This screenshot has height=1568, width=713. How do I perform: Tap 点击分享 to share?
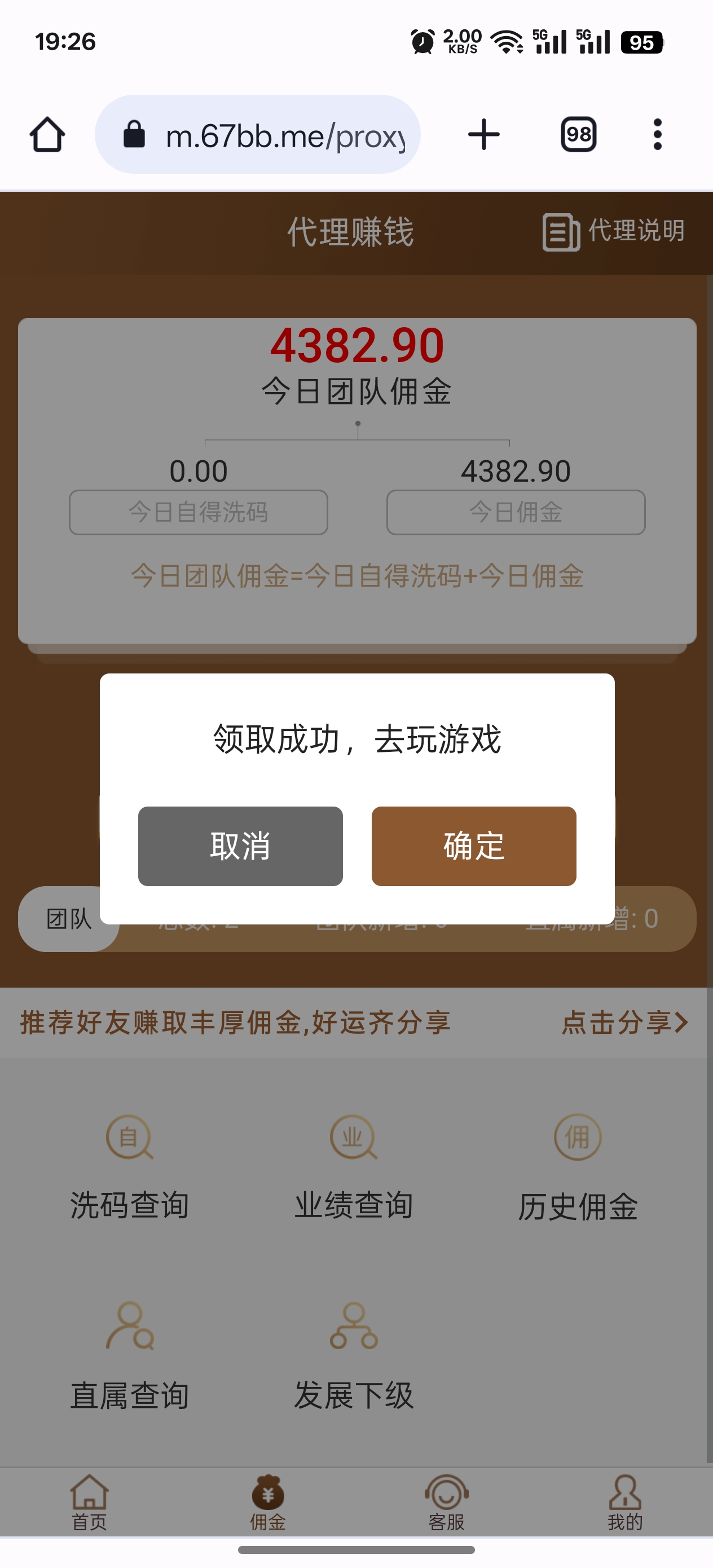[624, 1022]
